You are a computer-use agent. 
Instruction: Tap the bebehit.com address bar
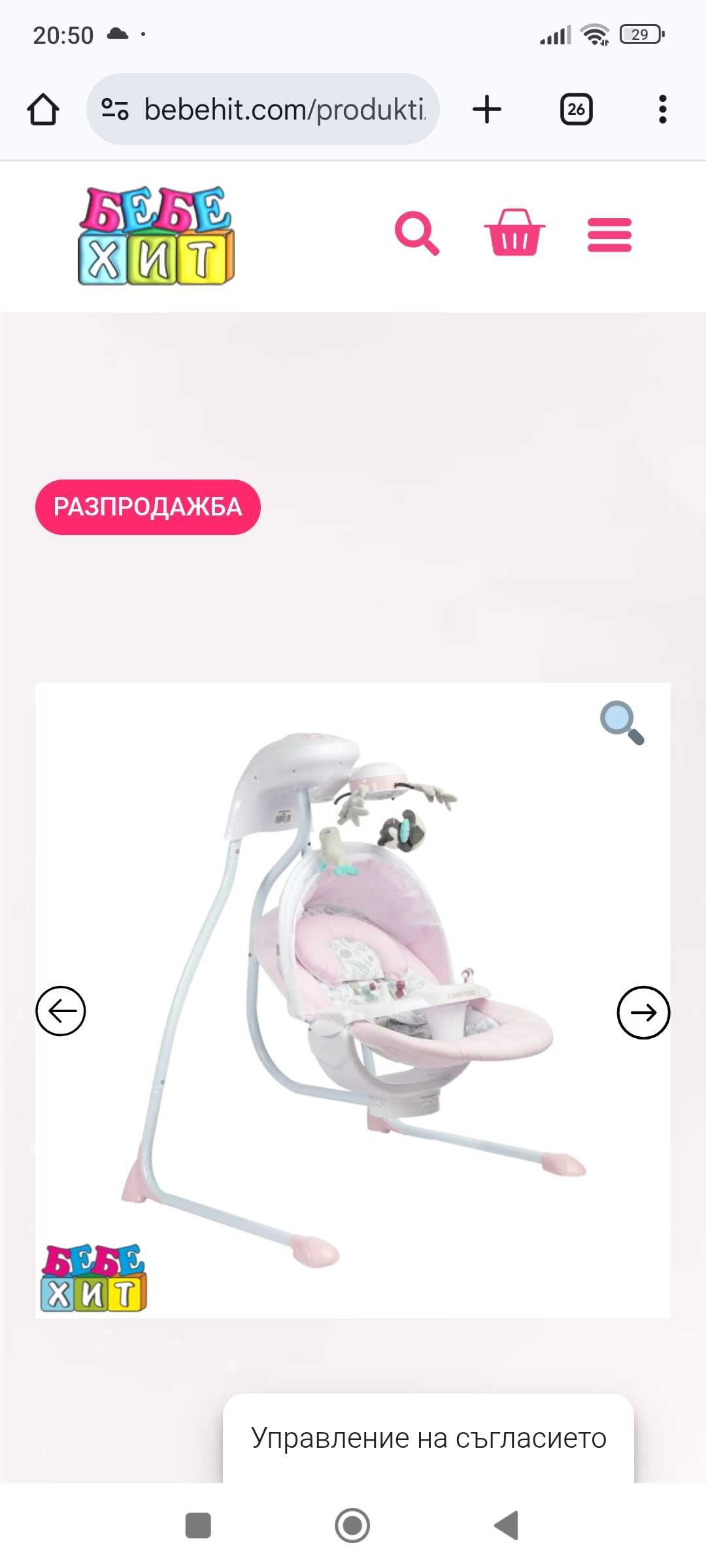[275, 109]
